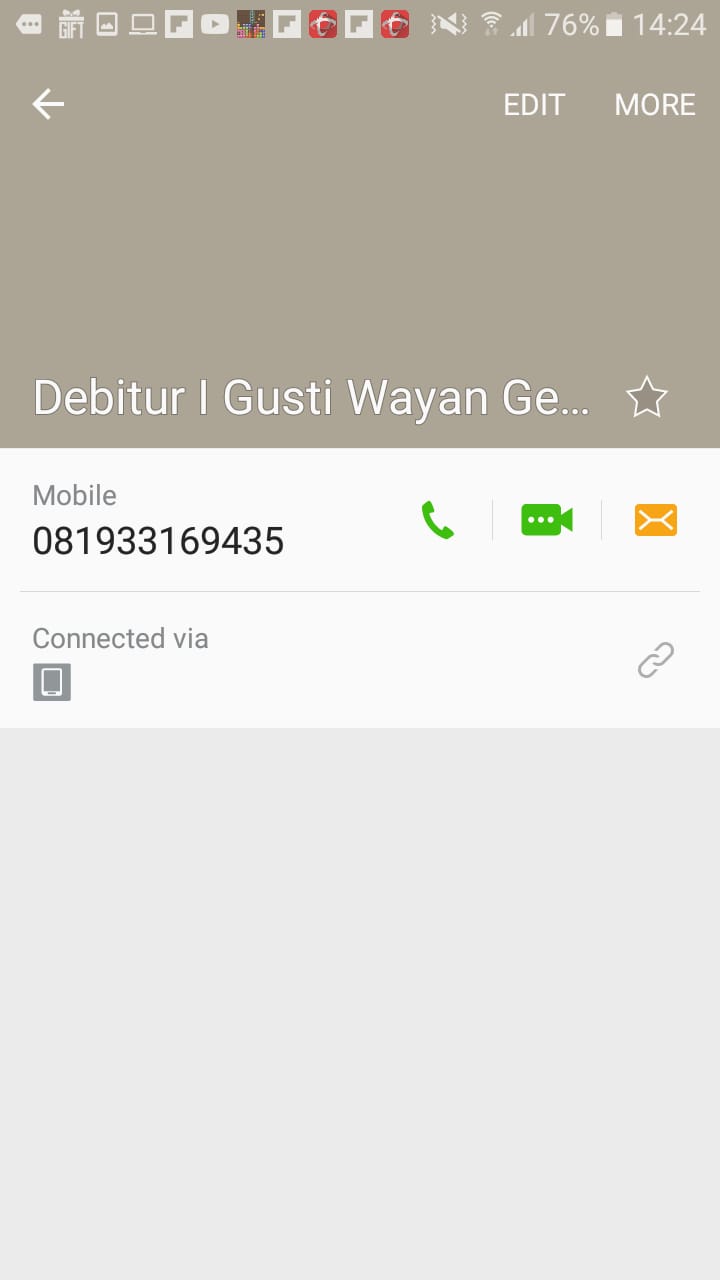Call the mobile number 081933169435

coord(438,520)
